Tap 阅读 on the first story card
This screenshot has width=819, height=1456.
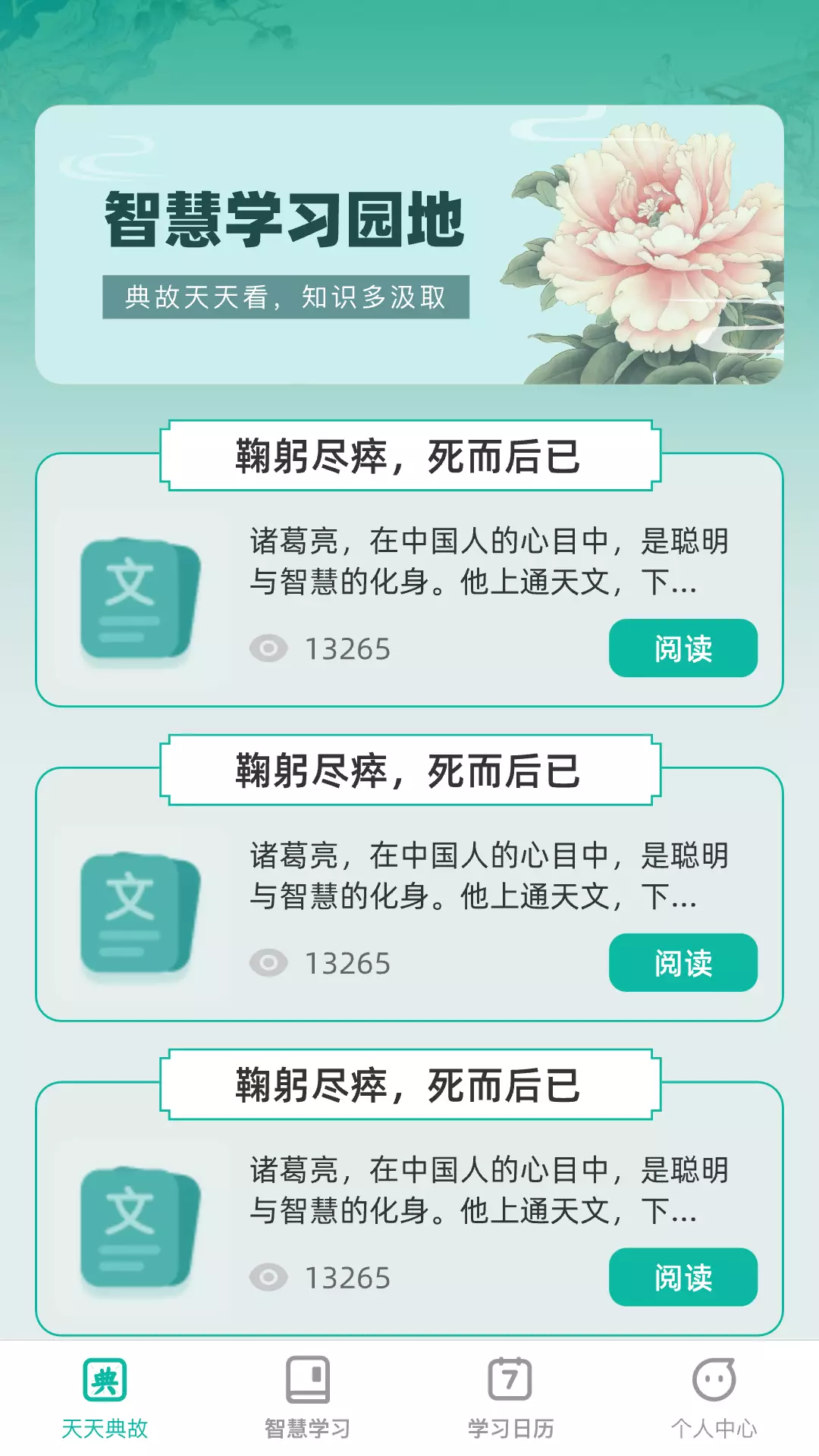point(682,648)
